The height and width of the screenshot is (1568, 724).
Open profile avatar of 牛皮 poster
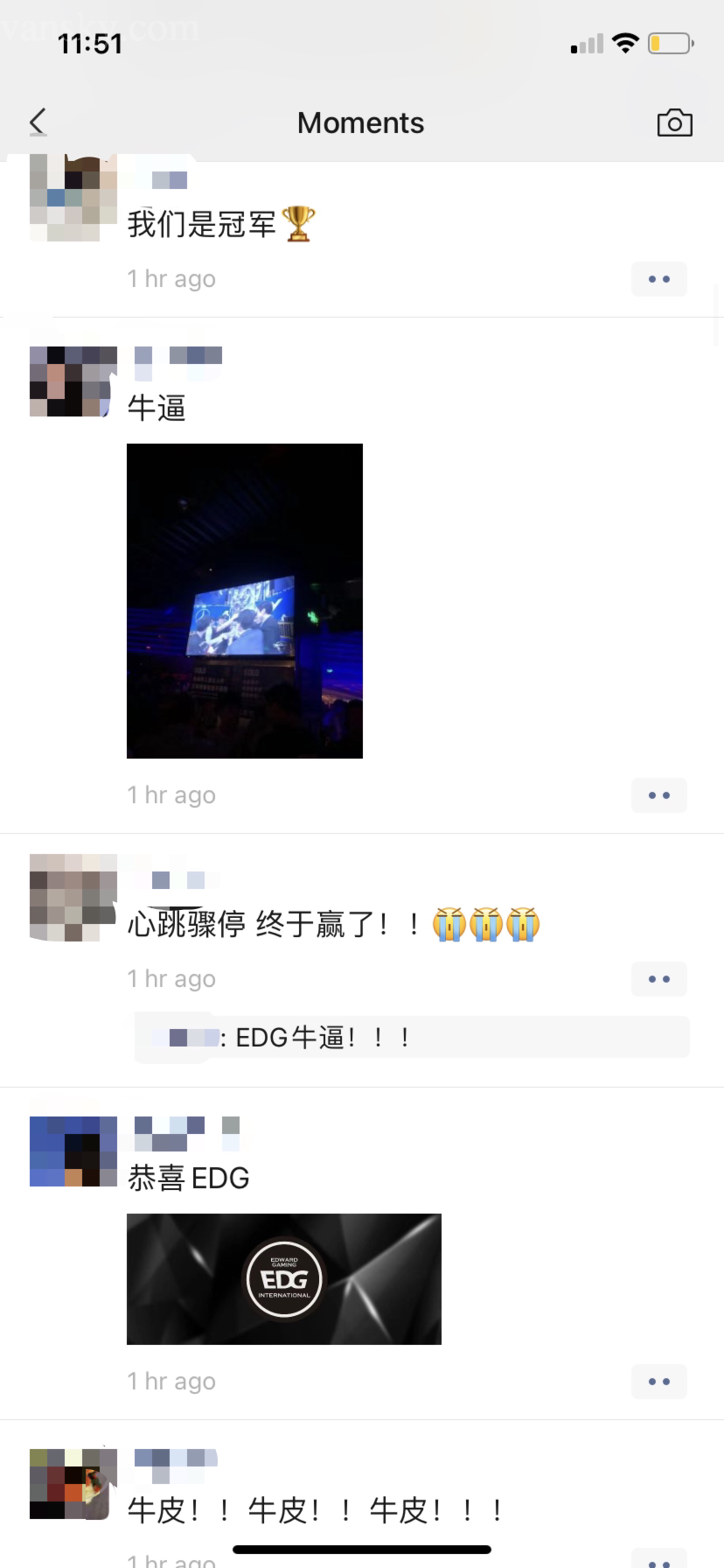73,1483
